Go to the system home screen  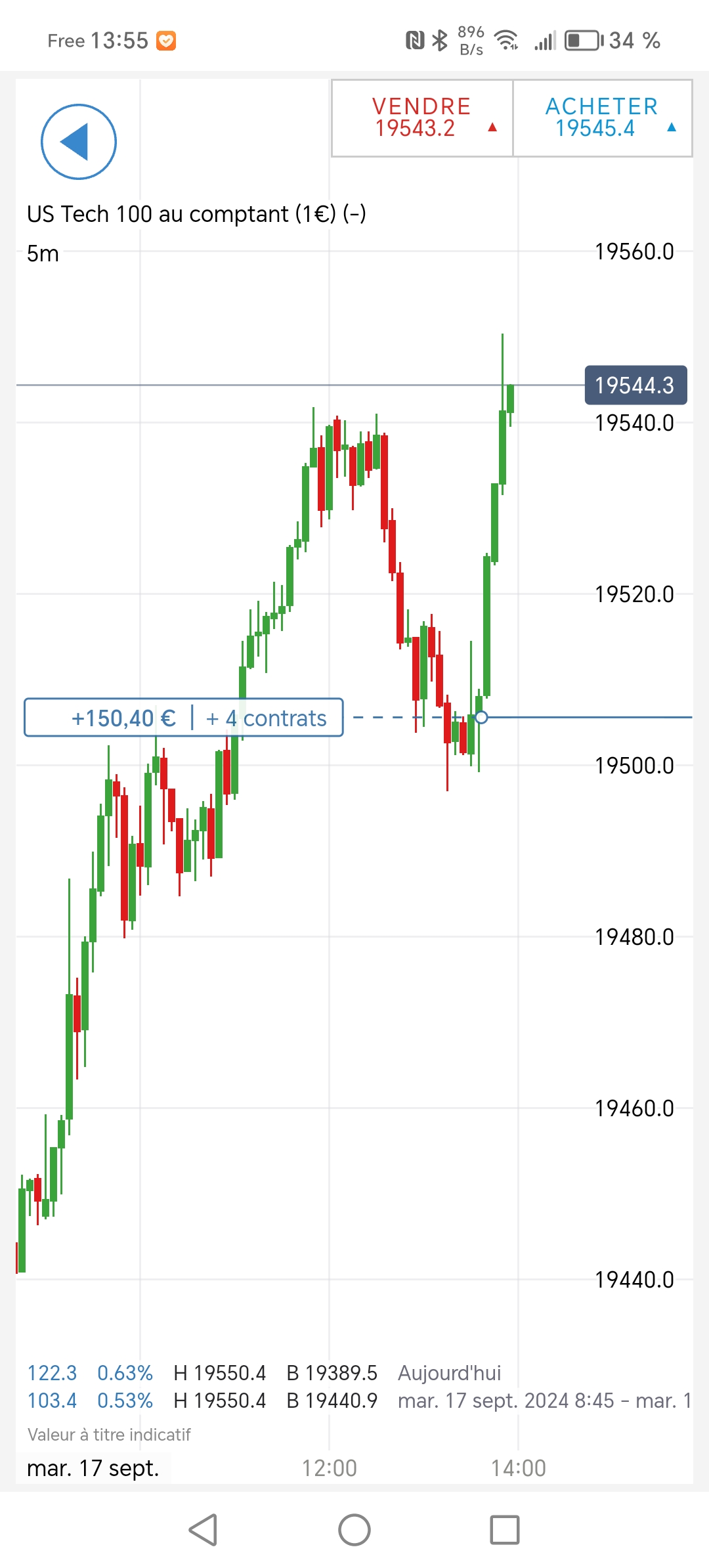click(x=354, y=1530)
